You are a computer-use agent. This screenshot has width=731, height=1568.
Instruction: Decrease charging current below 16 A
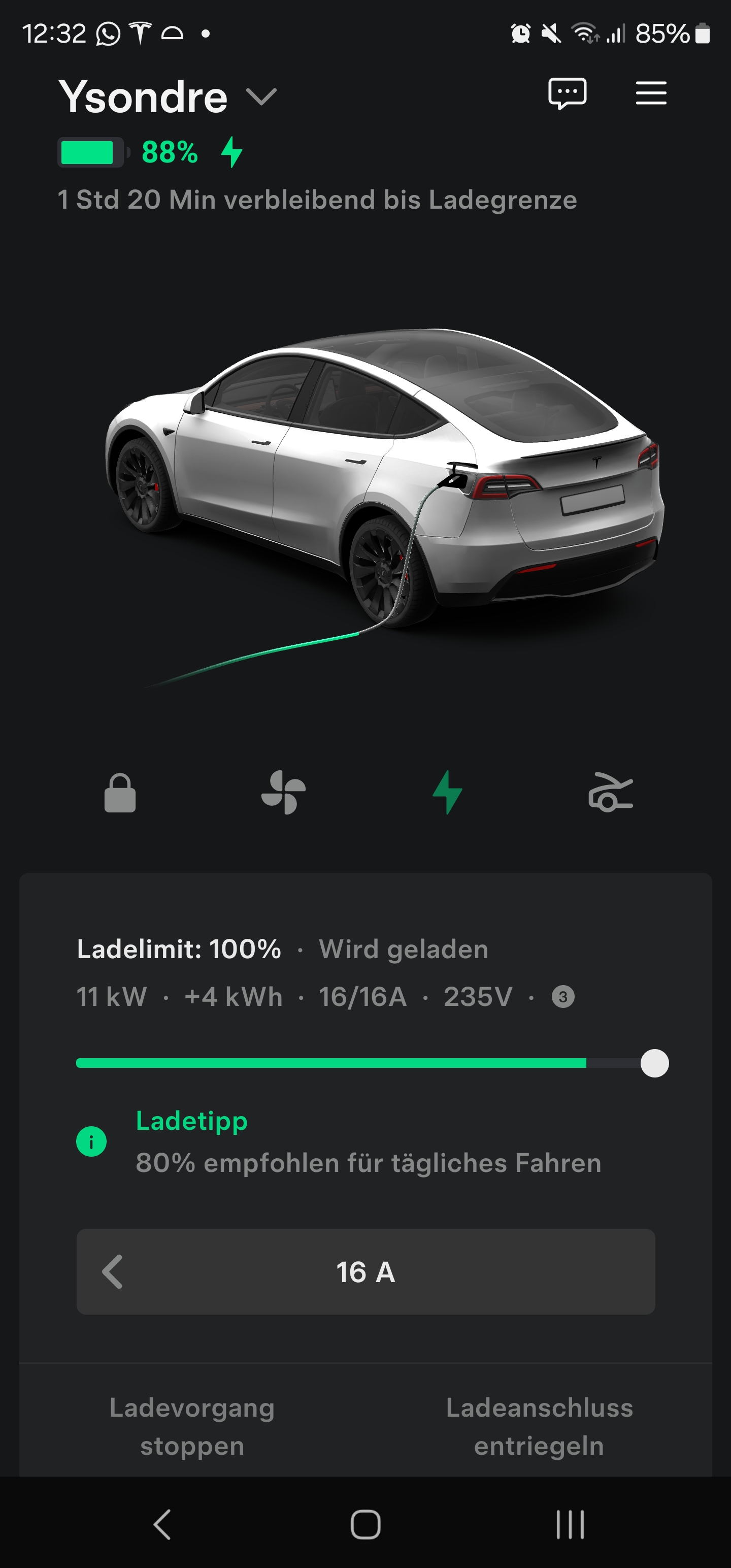point(113,1271)
